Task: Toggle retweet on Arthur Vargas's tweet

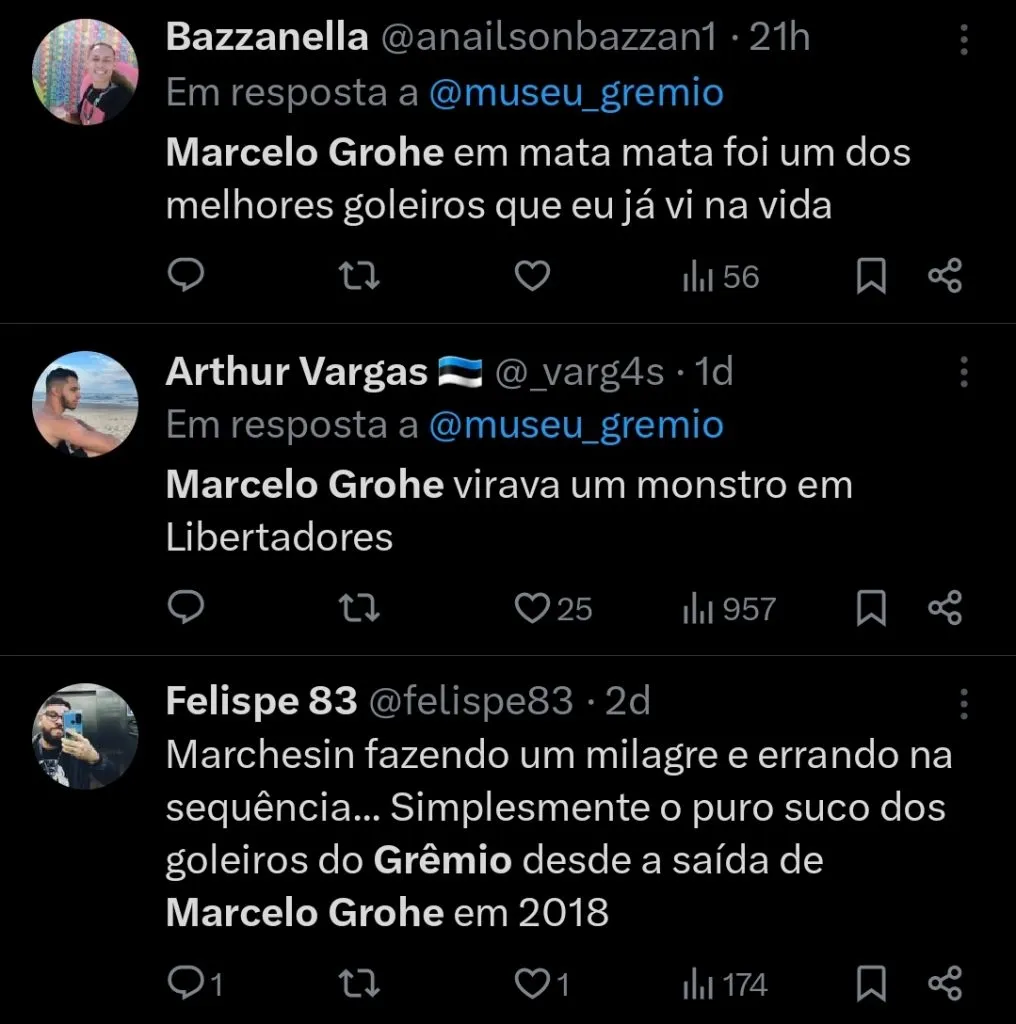Action: (358, 607)
